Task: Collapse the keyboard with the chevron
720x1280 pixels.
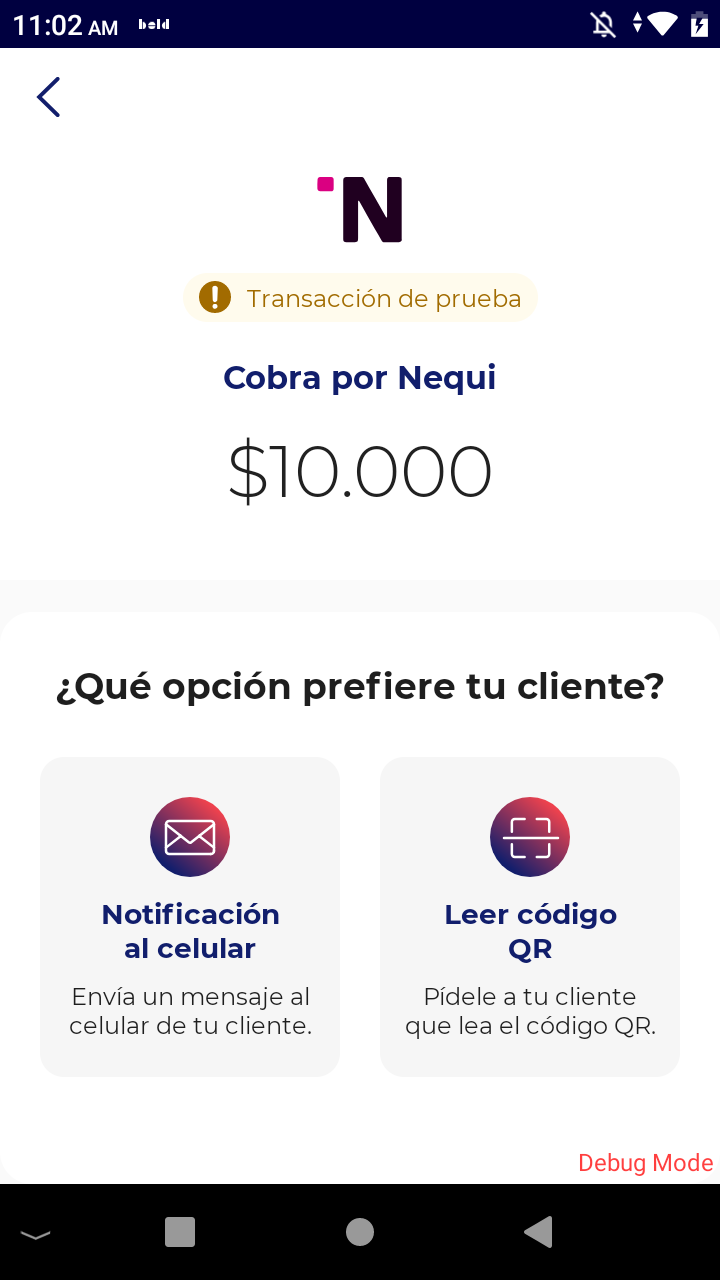Action: tap(36, 1232)
